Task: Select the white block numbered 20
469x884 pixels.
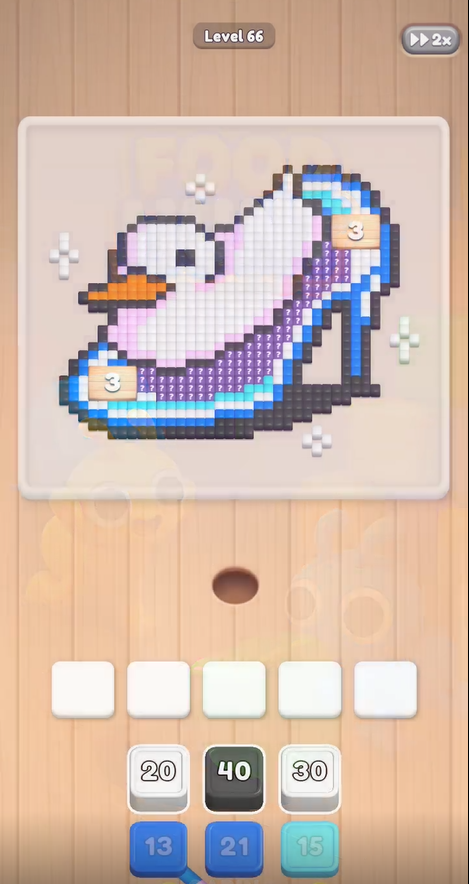Action: click(158, 778)
